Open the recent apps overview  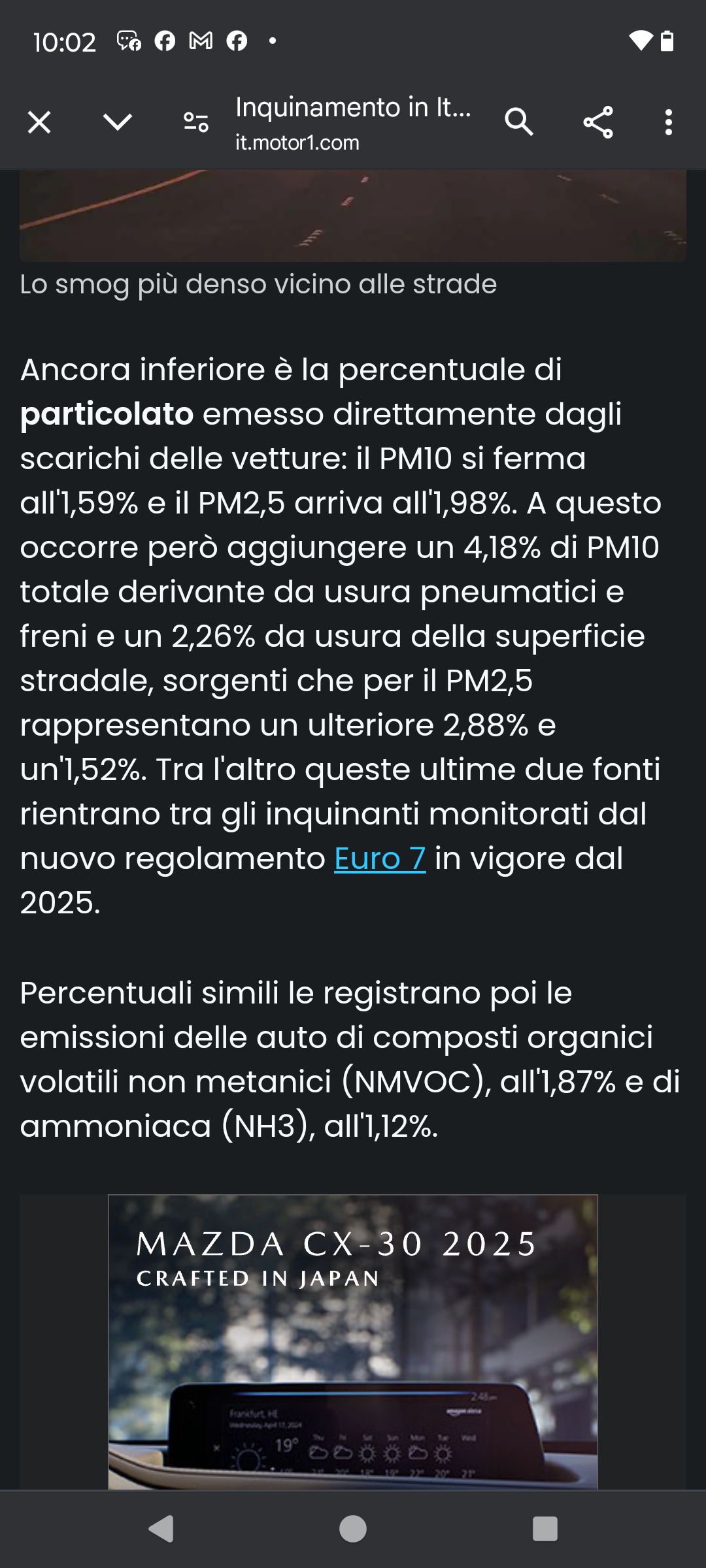(x=545, y=1529)
